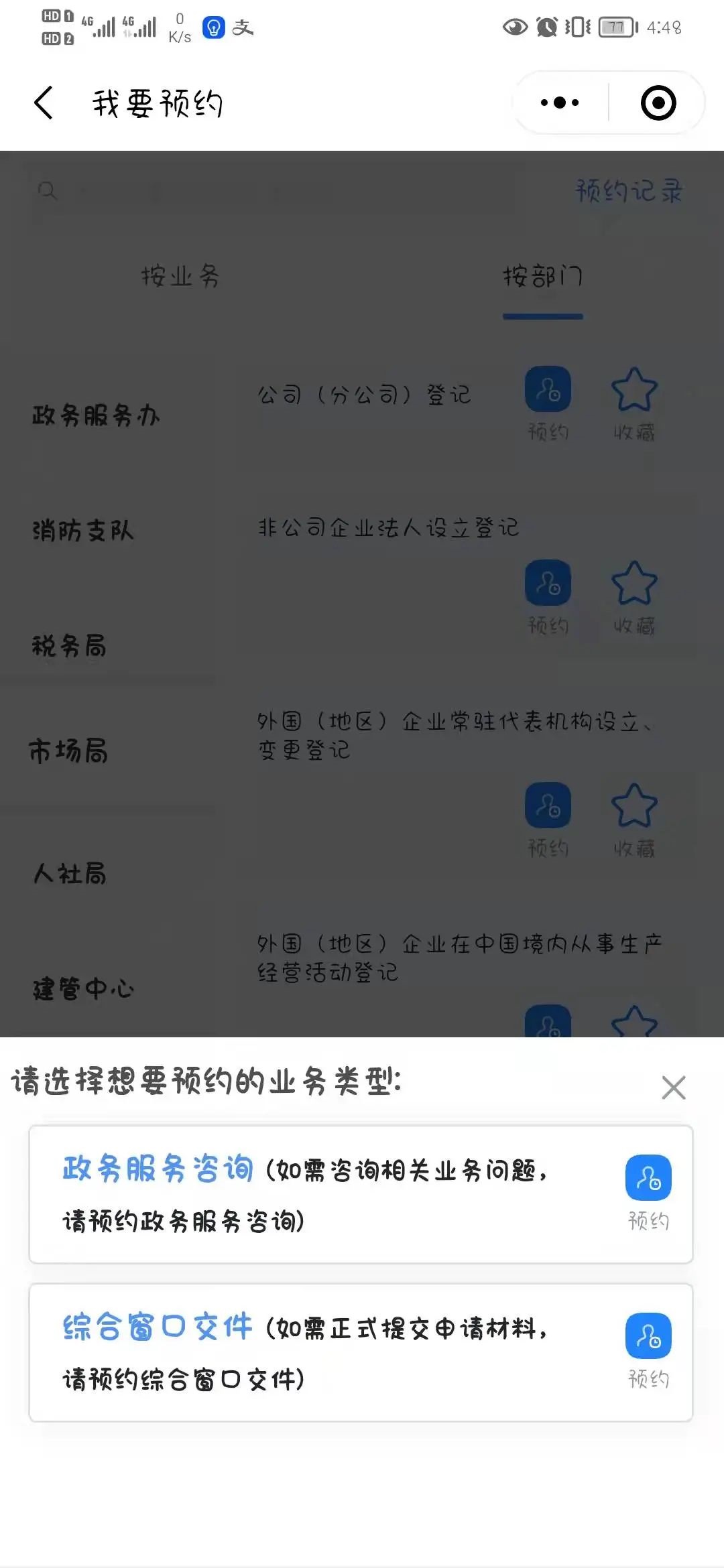The height and width of the screenshot is (1568, 724).
Task: Close the mini program via circle icon
Action: pos(658,103)
